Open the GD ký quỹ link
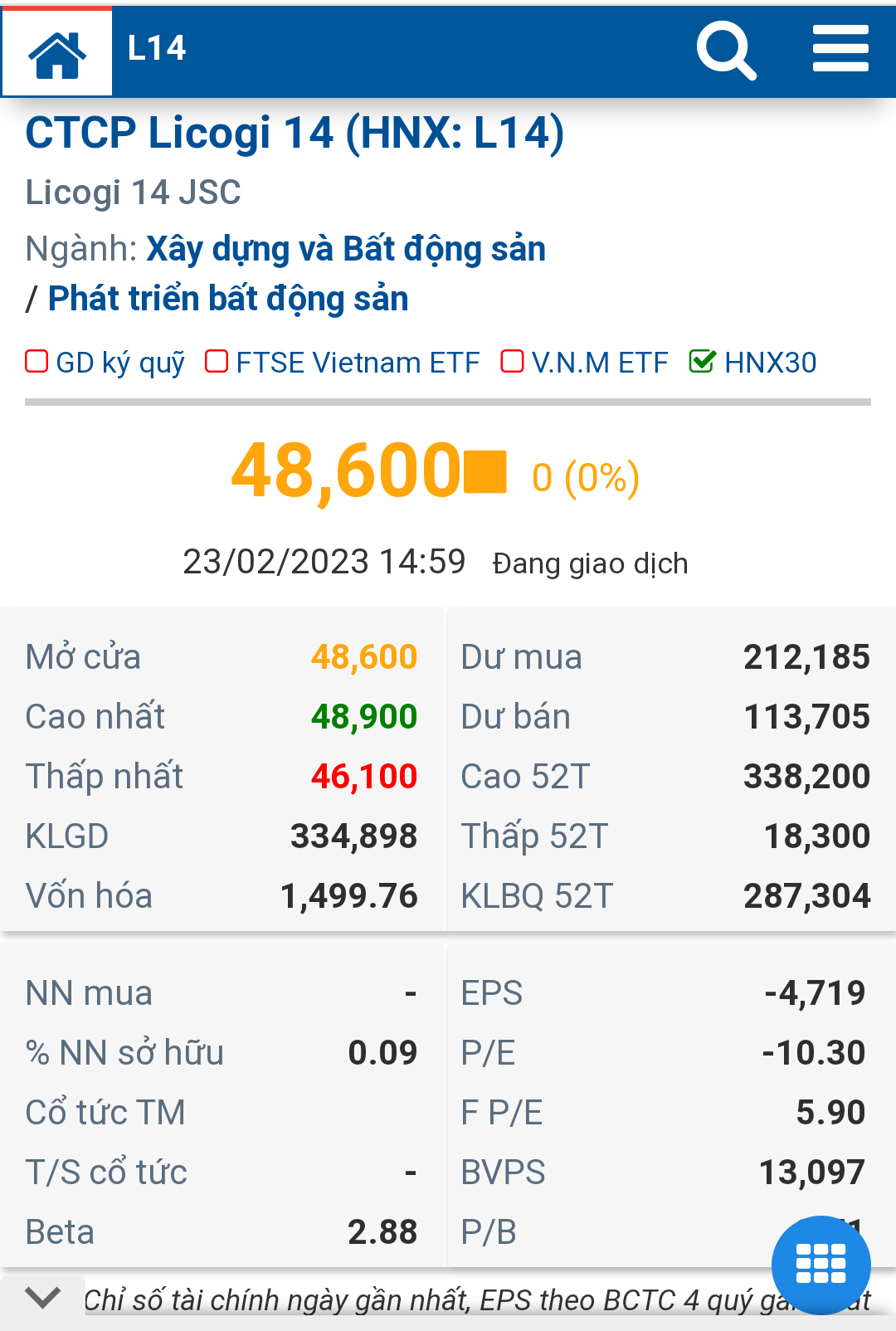Screen dimensions: 896x1331 pyautogui.click(x=119, y=363)
